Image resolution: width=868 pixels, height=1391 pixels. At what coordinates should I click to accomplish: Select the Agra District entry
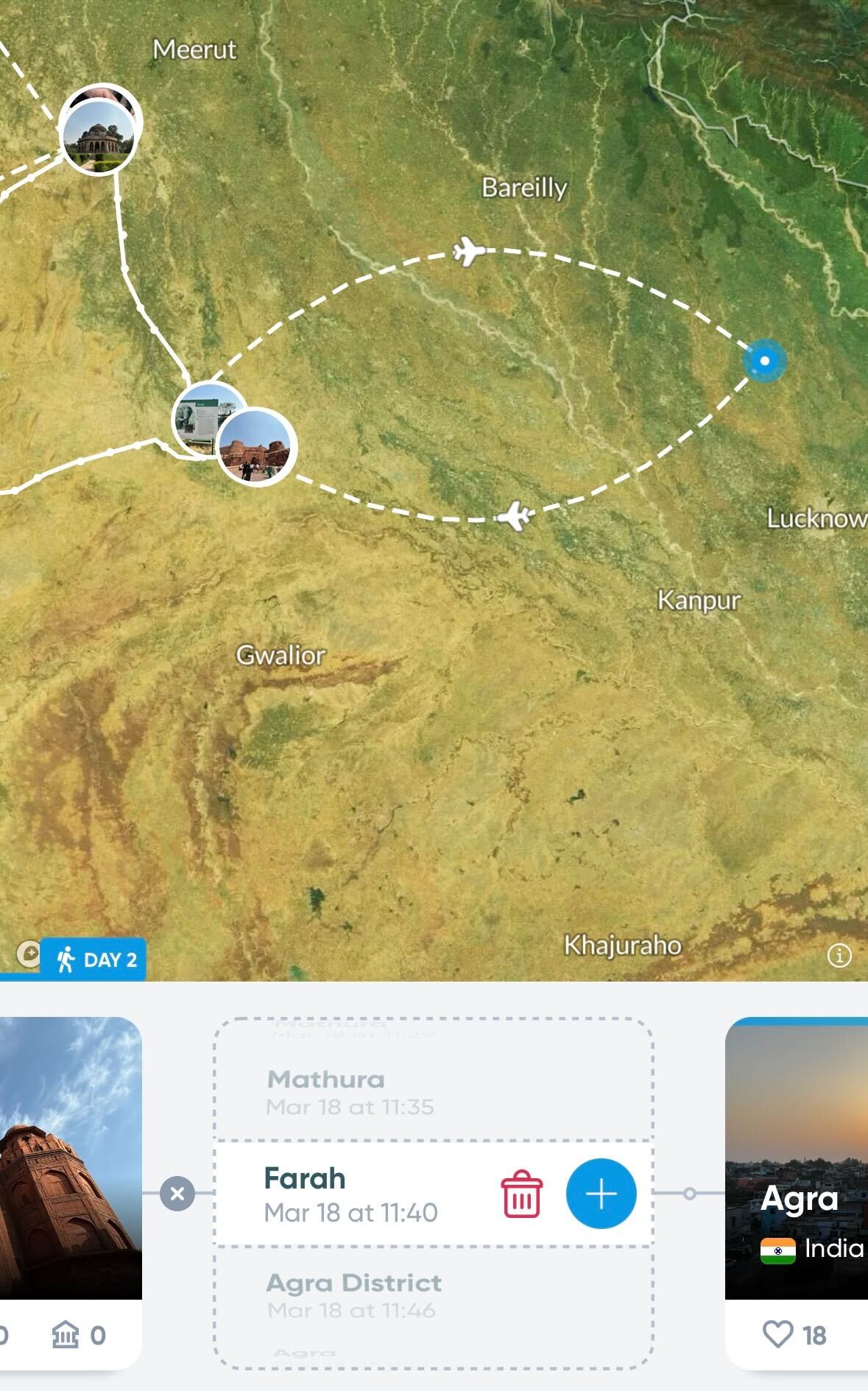tap(353, 1295)
